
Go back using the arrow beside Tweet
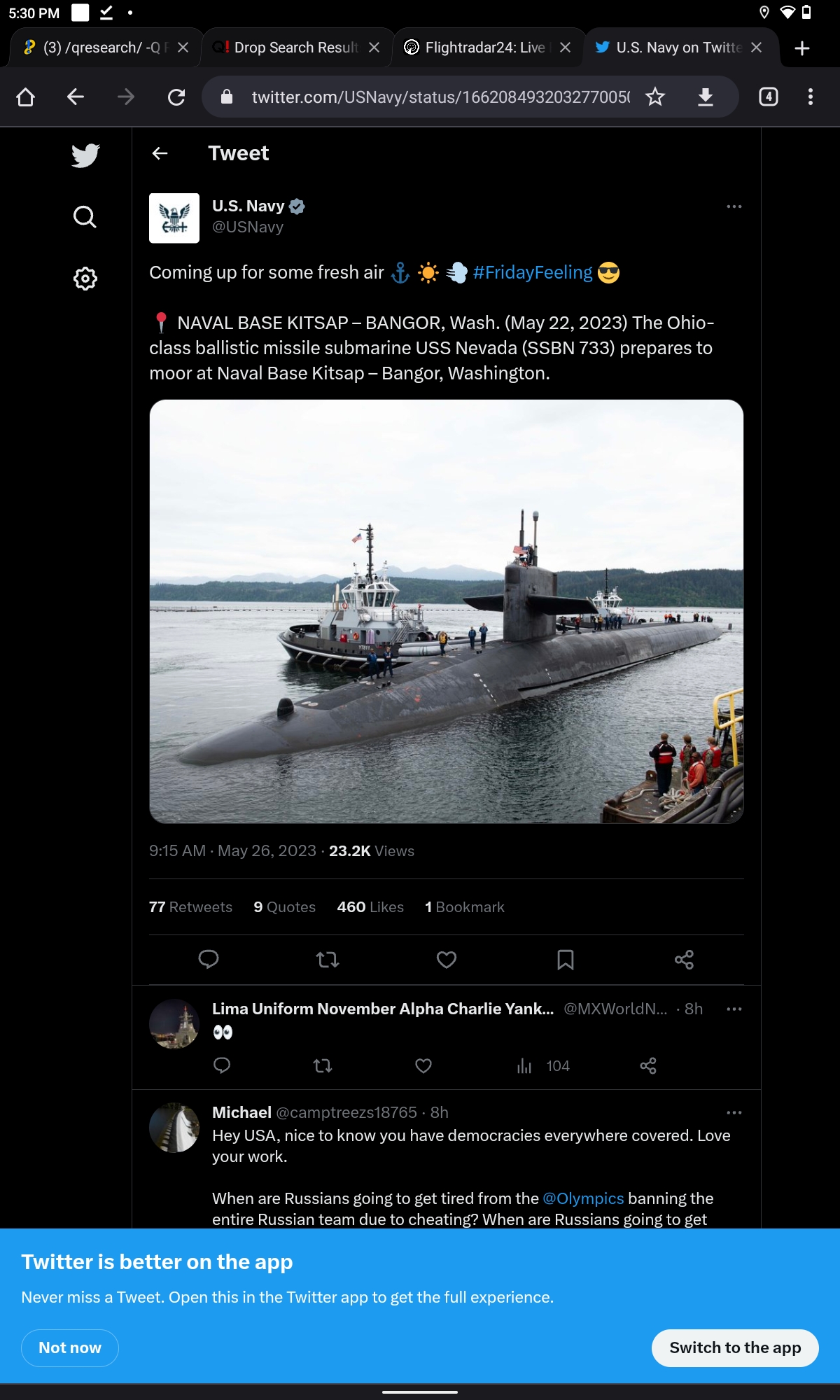point(160,153)
